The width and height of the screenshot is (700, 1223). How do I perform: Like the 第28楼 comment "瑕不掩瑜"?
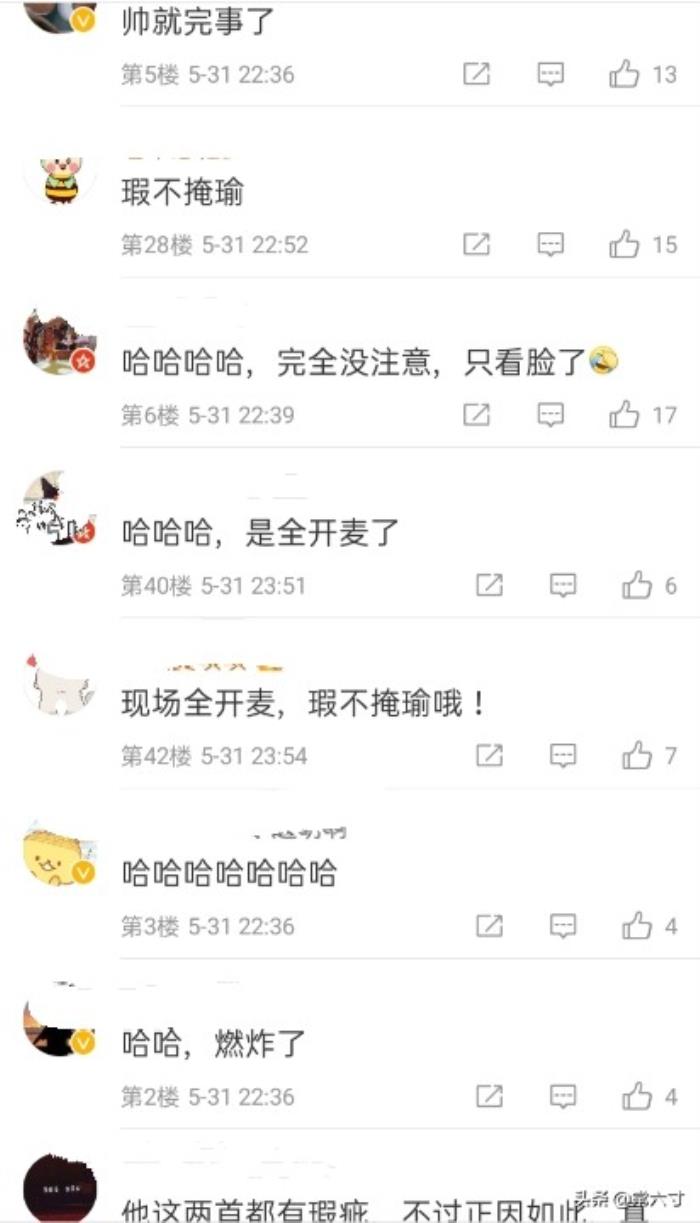[x=624, y=244]
